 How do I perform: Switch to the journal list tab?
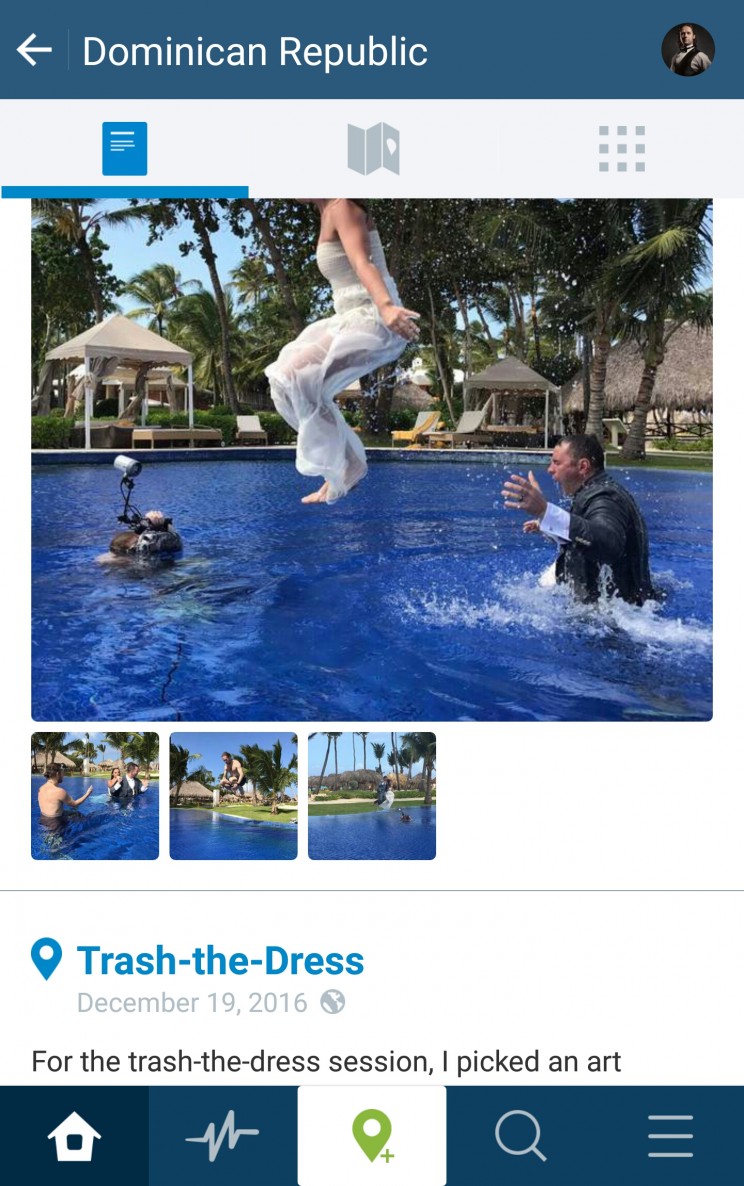124,149
